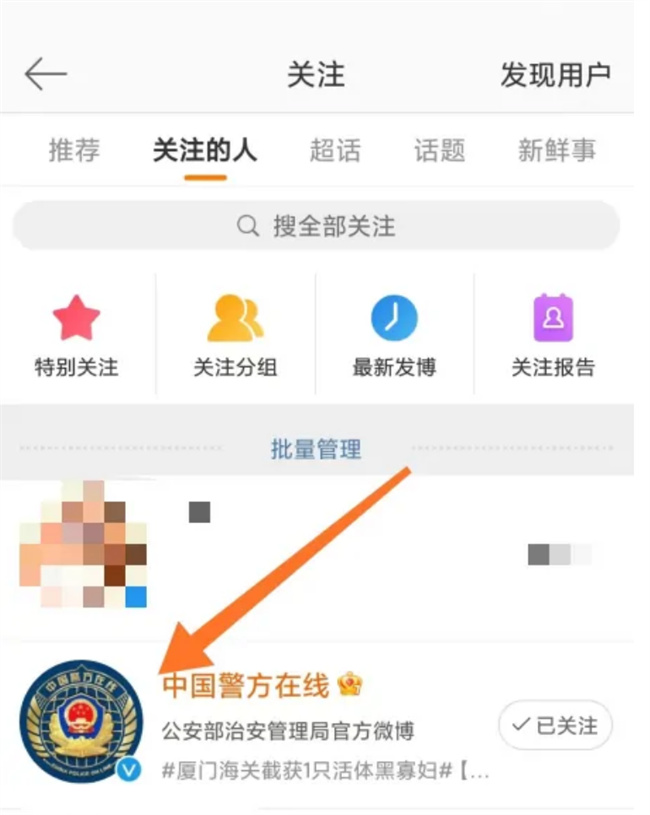This screenshot has width=650, height=815.
Task: Tap 批量管理 to manage in bulk
Action: point(316,450)
